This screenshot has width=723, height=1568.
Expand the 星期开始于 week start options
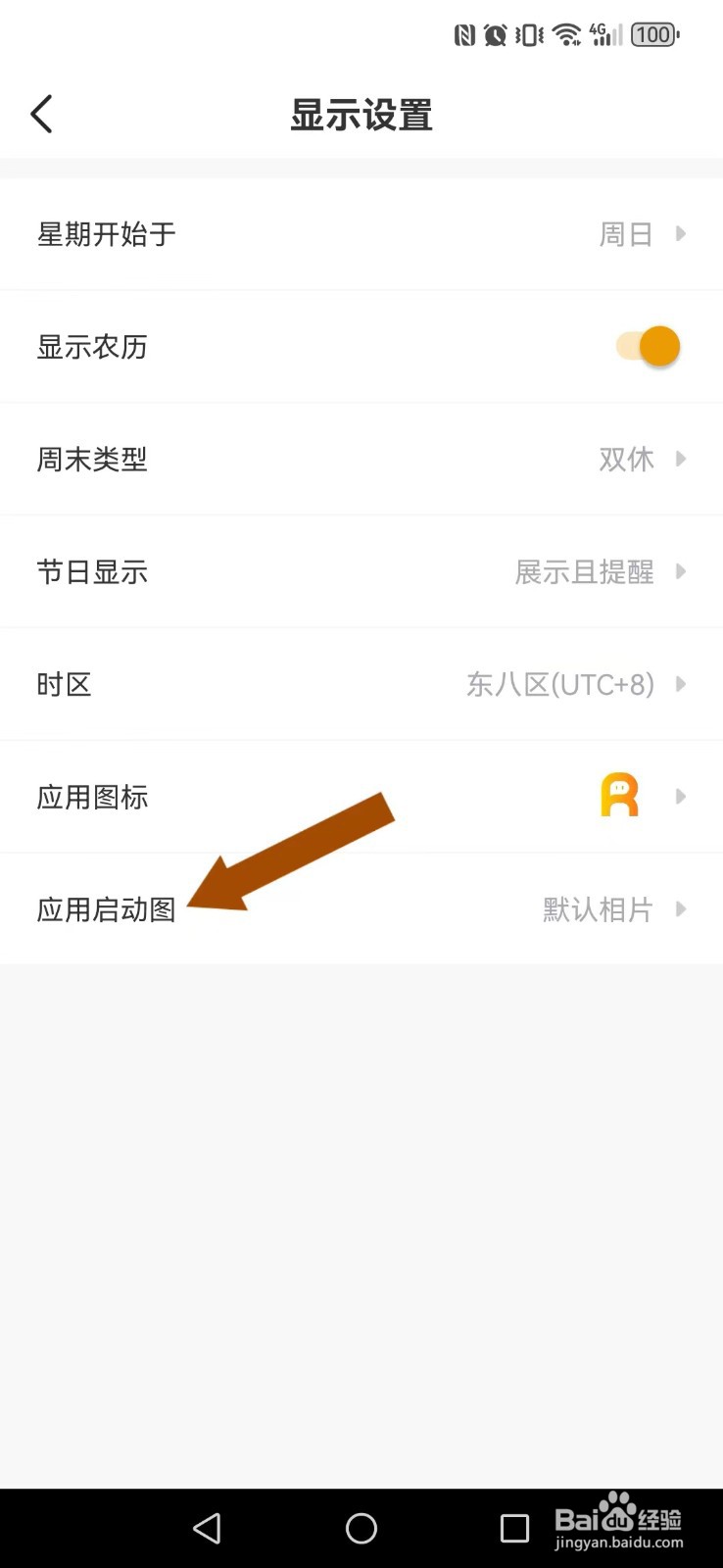click(680, 234)
